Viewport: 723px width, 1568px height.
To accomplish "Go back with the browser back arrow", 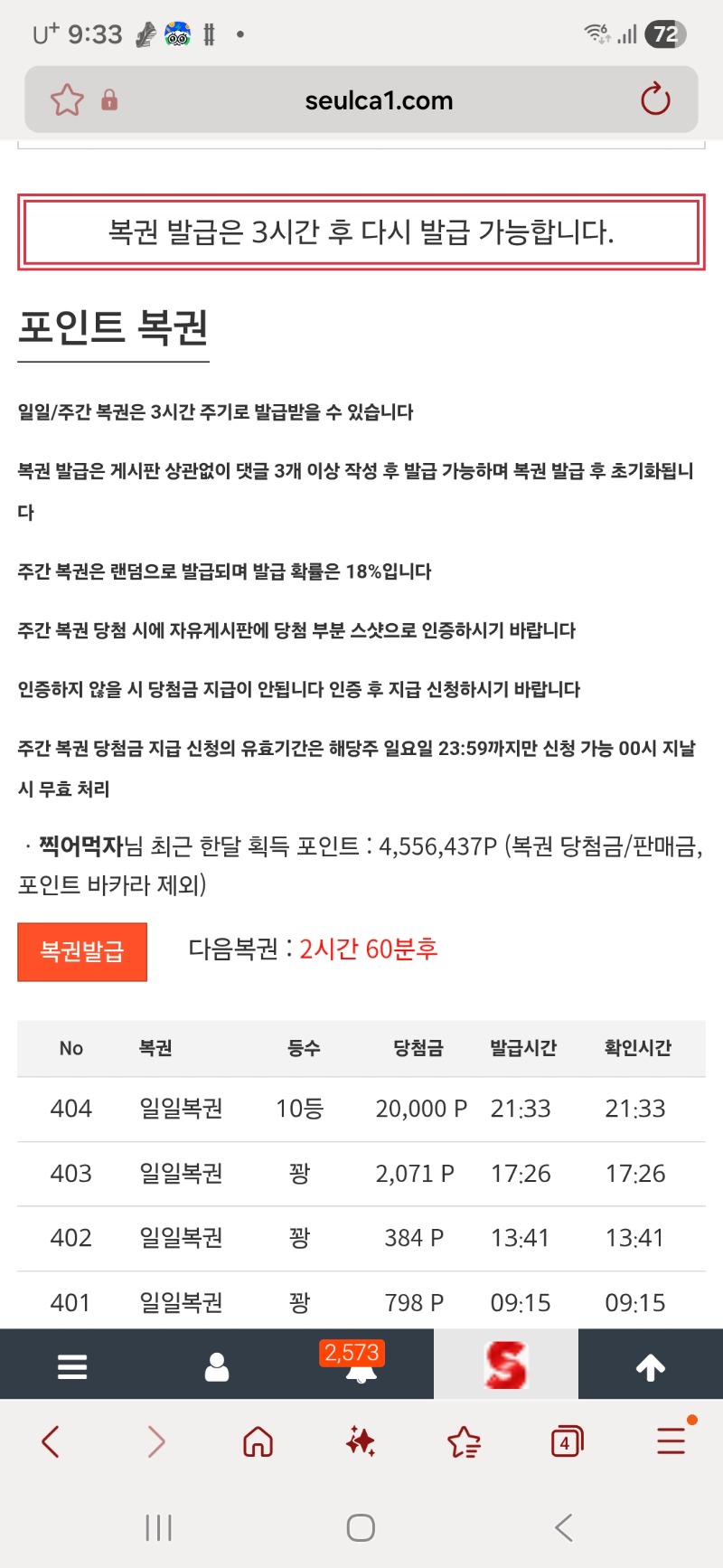I will point(52,1441).
